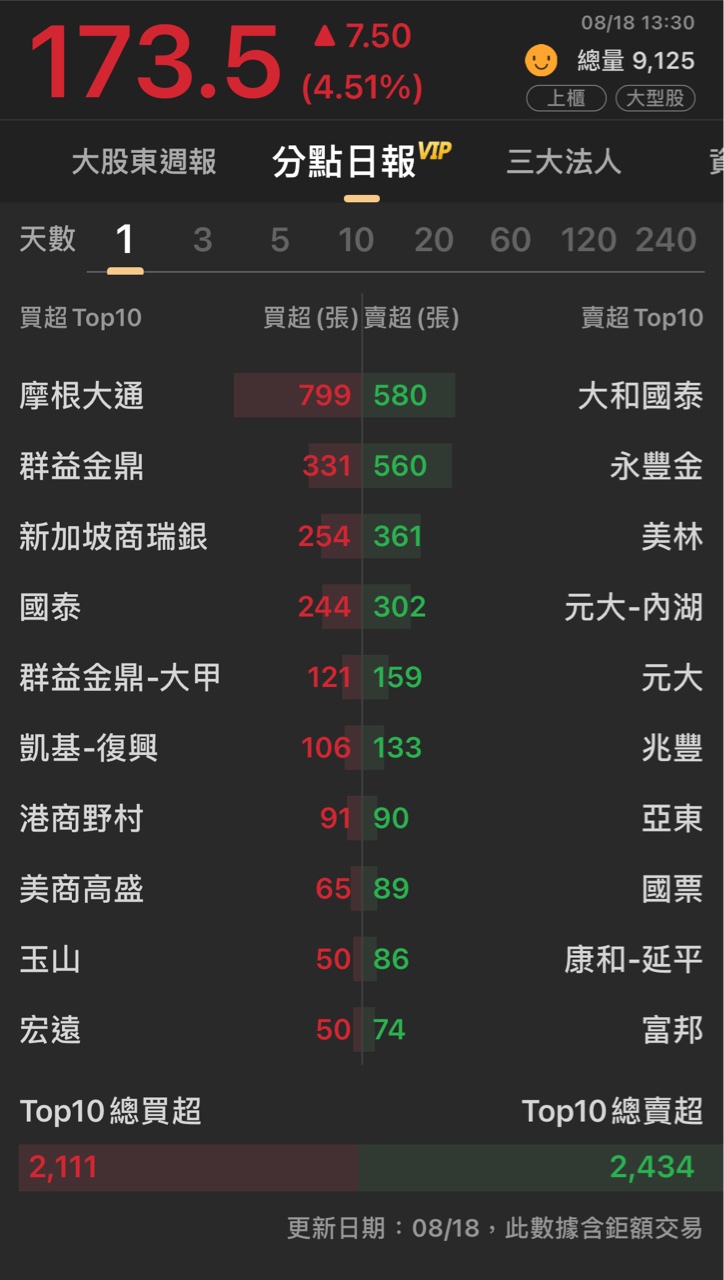The height and width of the screenshot is (1280, 724).
Task: Select the 120-day period
Action: point(588,240)
